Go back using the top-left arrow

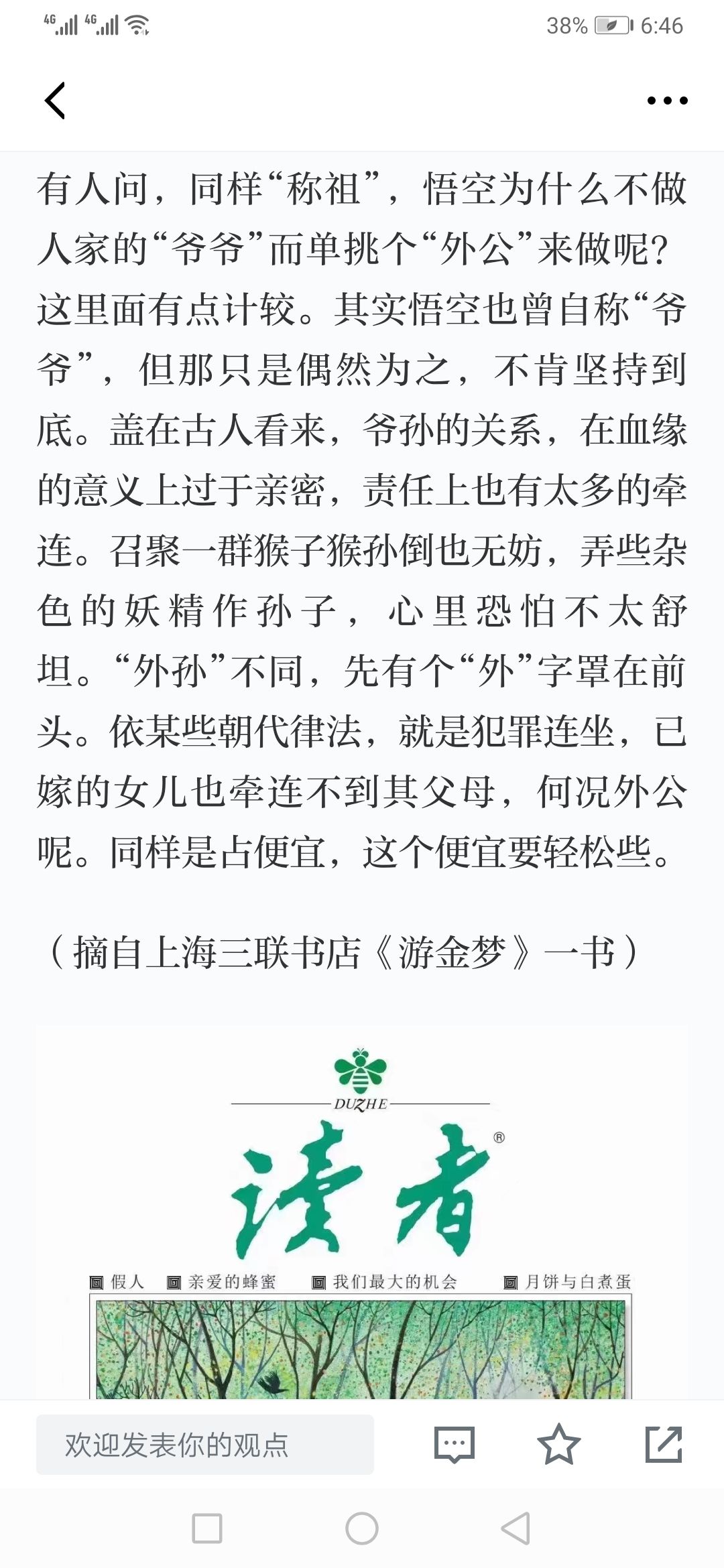click(x=55, y=101)
